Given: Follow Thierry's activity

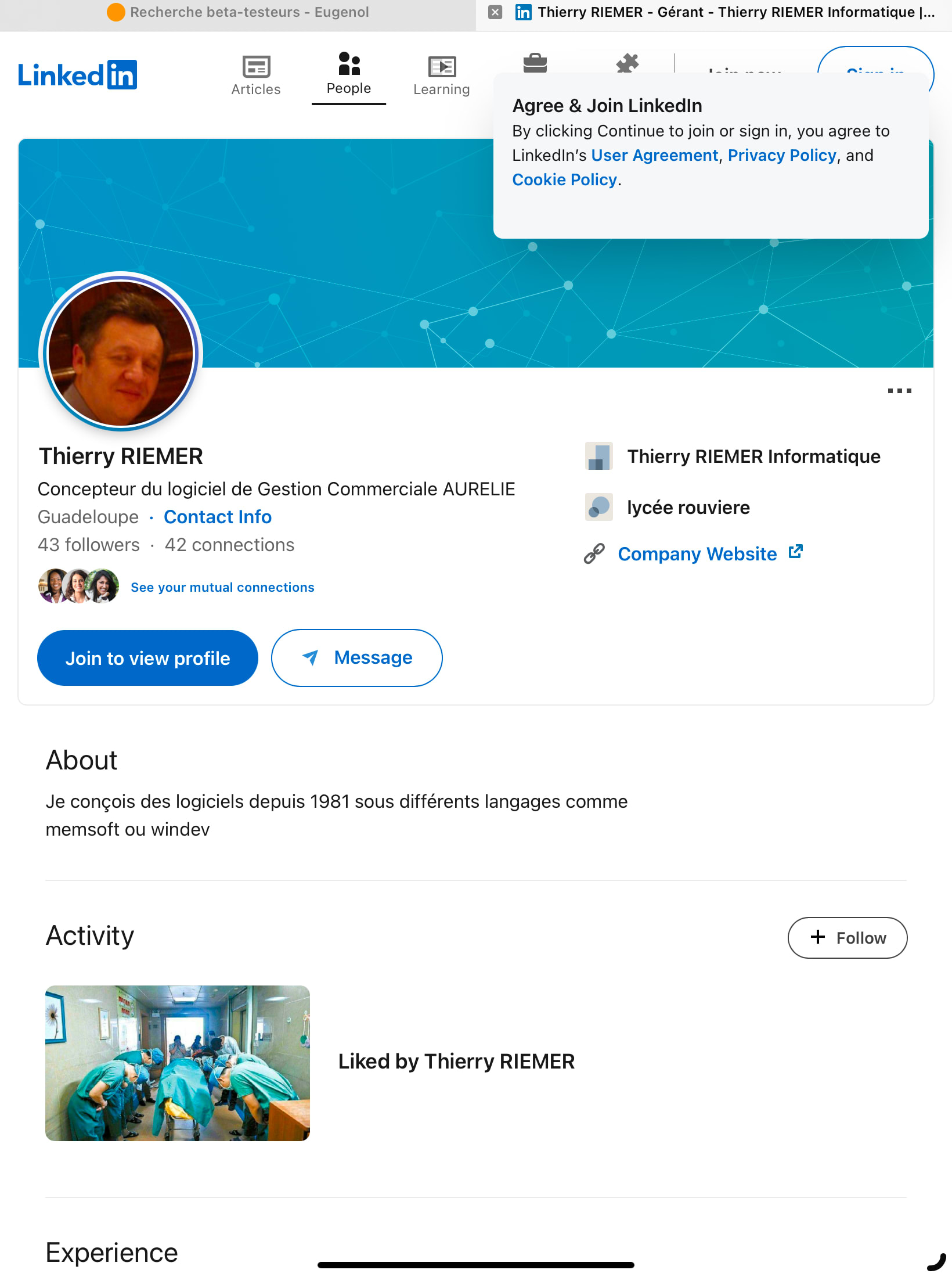Looking at the screenshot, I should pyautogui.click(x=847, y=938).
